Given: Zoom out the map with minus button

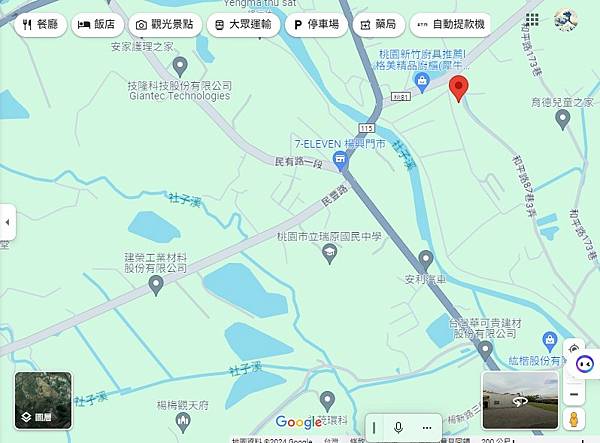Looking at the screenshot, I should (x=375, y=427).
